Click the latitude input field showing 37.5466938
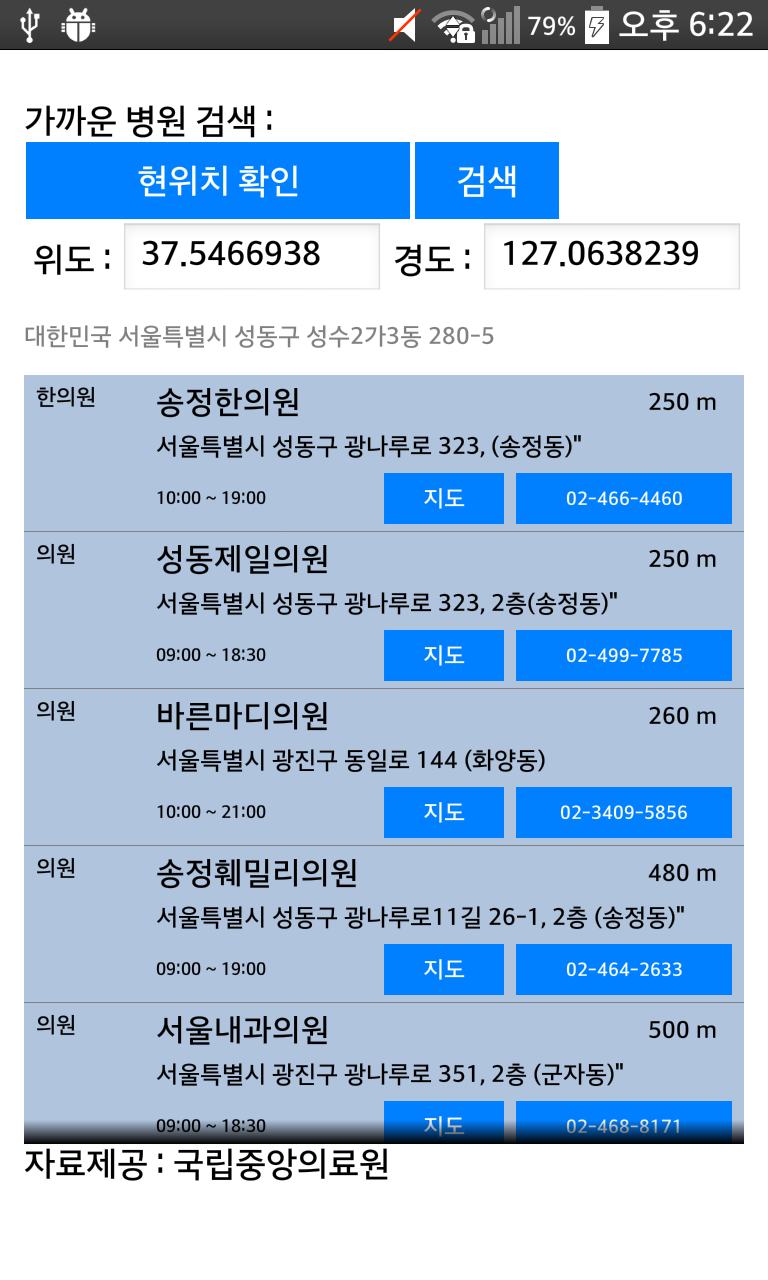This screenshot has width=768, height=1280. 251,256
